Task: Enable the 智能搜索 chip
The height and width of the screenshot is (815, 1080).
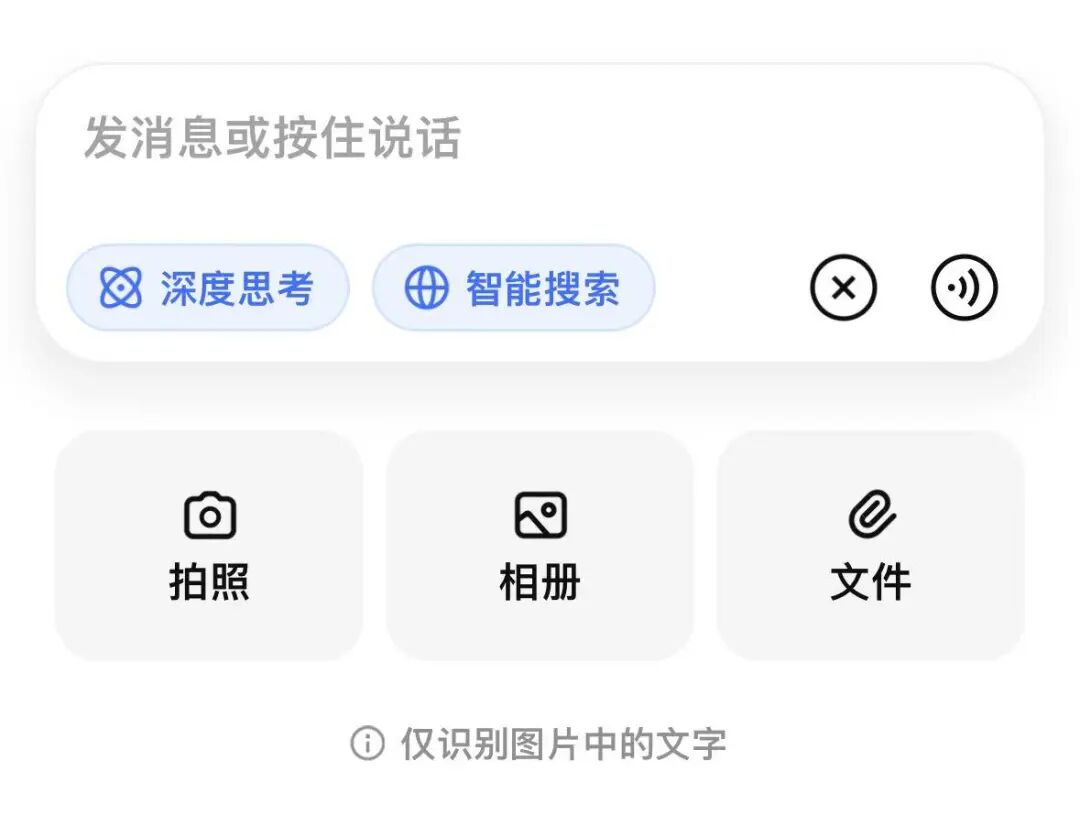Action: [513, 289]
